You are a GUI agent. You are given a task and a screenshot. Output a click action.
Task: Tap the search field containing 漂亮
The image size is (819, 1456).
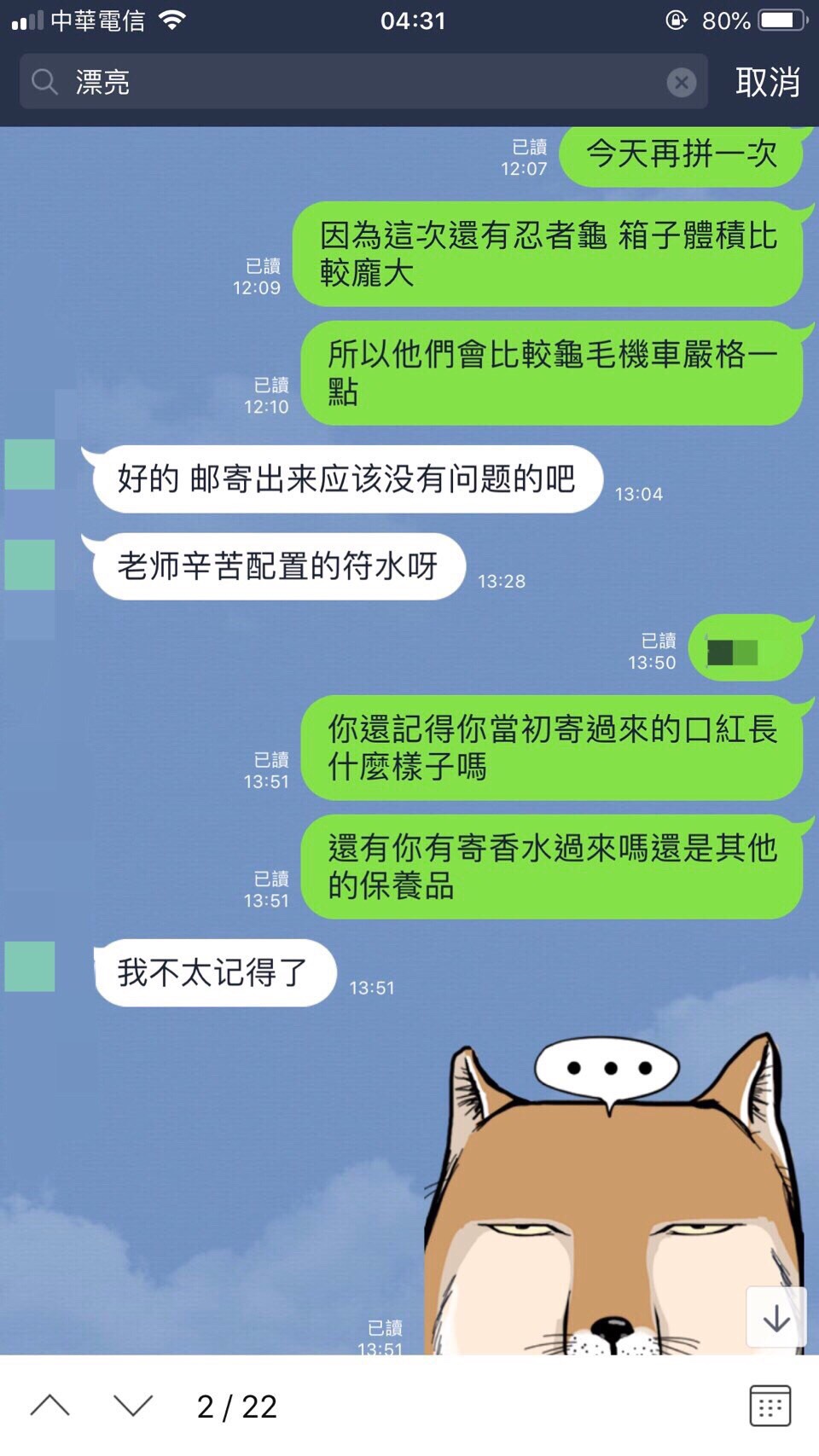(358, 82)
